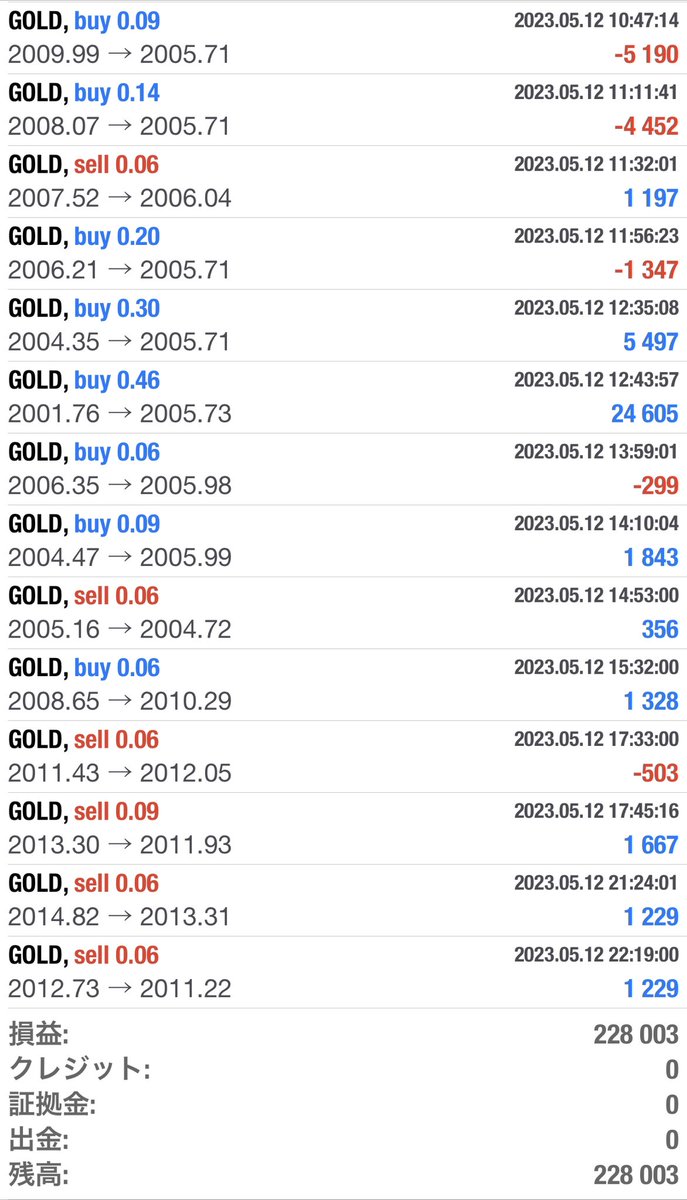Open the GOLD buy 0.14 trade details

click(343, 109)
